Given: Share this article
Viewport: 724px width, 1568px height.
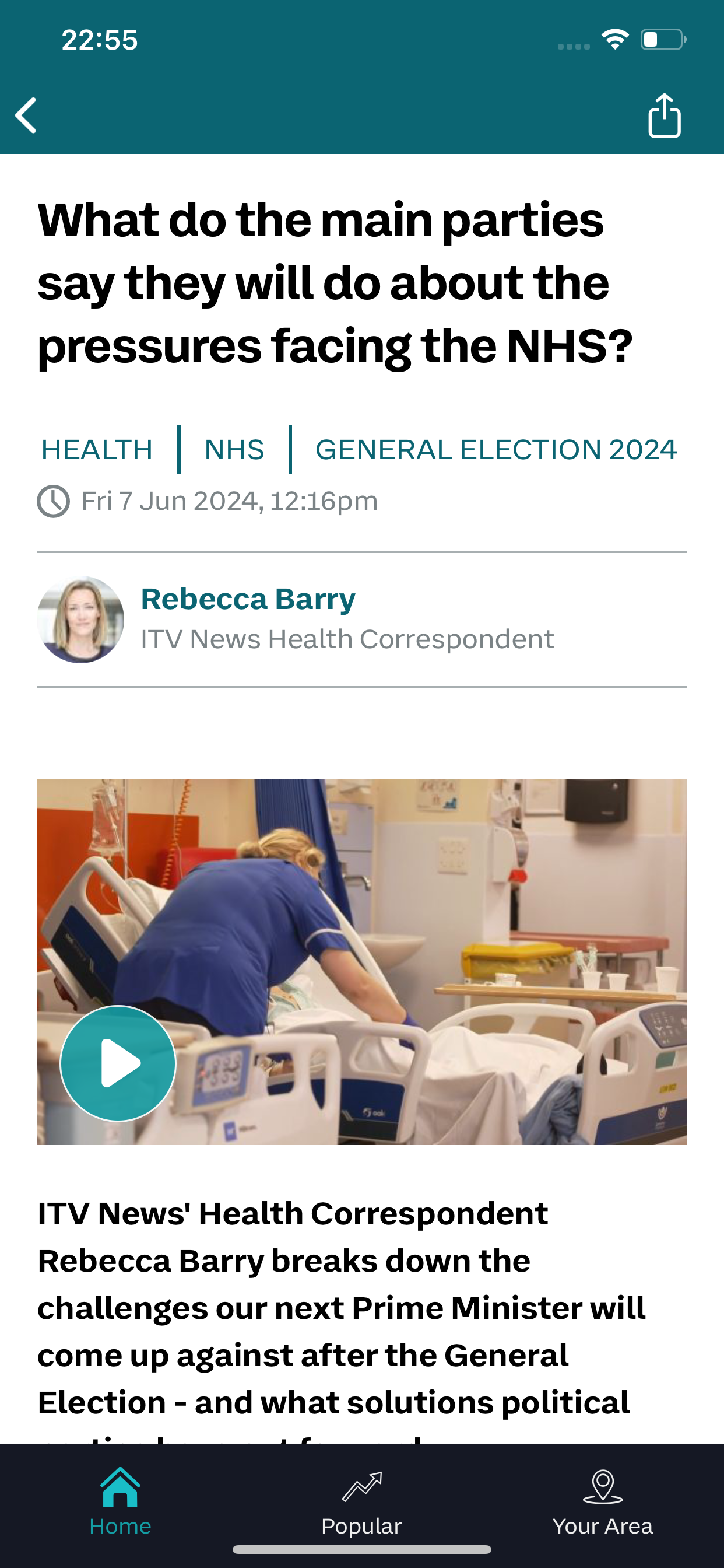Looking at the screenshot, I should point(665,115).
